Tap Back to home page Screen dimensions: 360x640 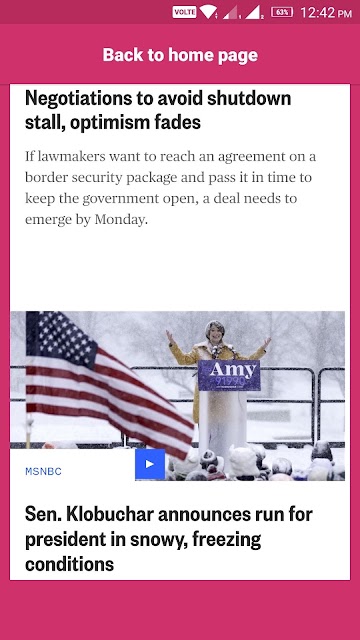click(x=180, y=55)
